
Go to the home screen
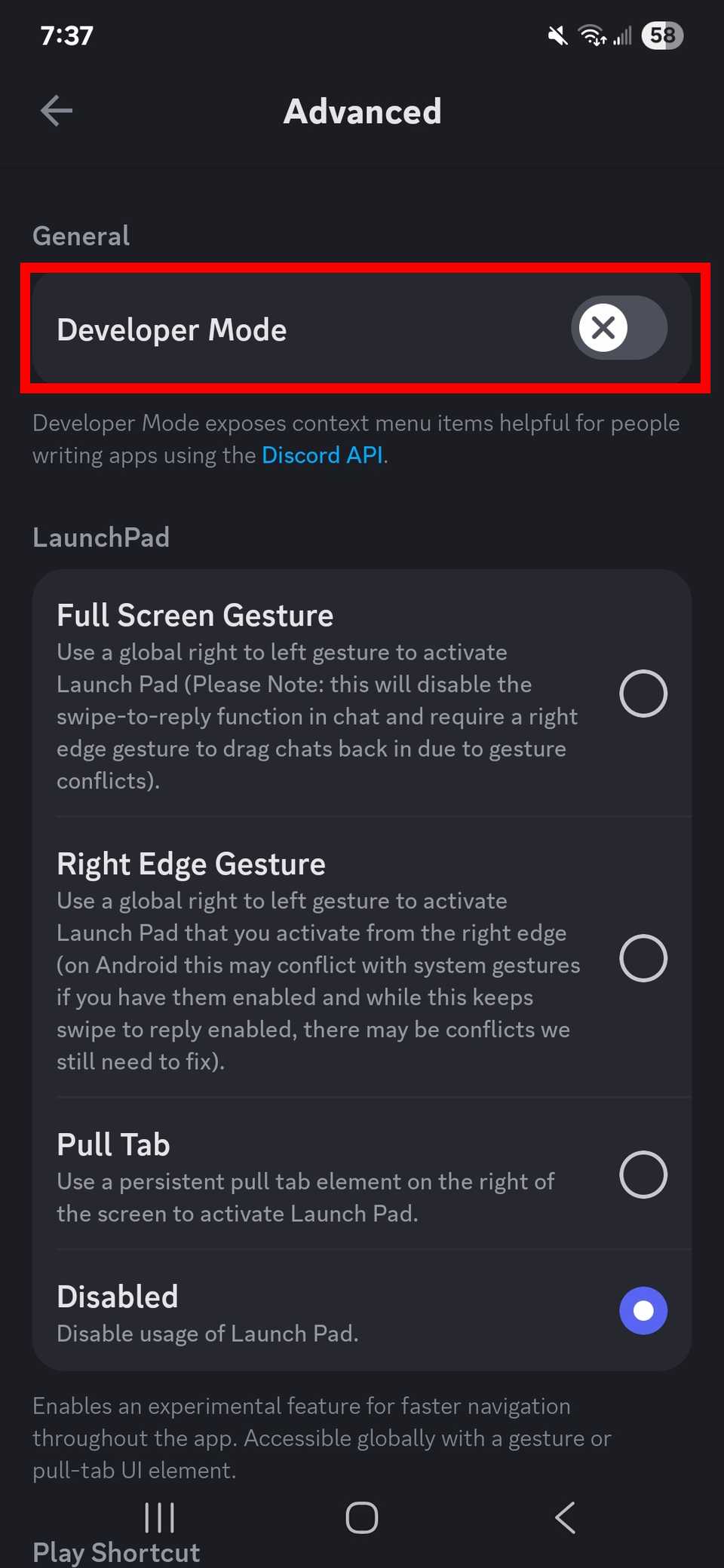[x=362, y=1517]
